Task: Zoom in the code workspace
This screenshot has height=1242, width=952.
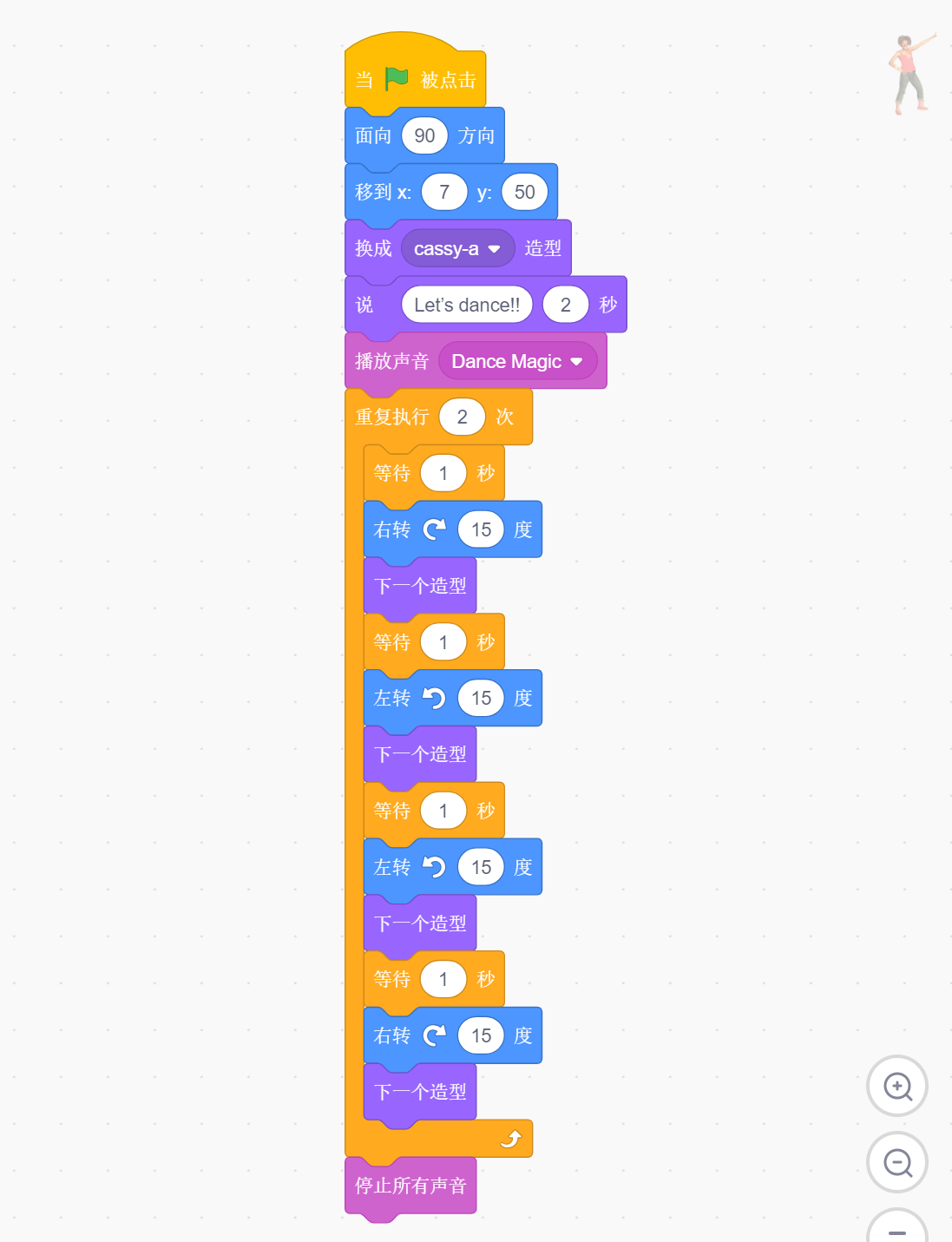Action: click(897, 1086)
